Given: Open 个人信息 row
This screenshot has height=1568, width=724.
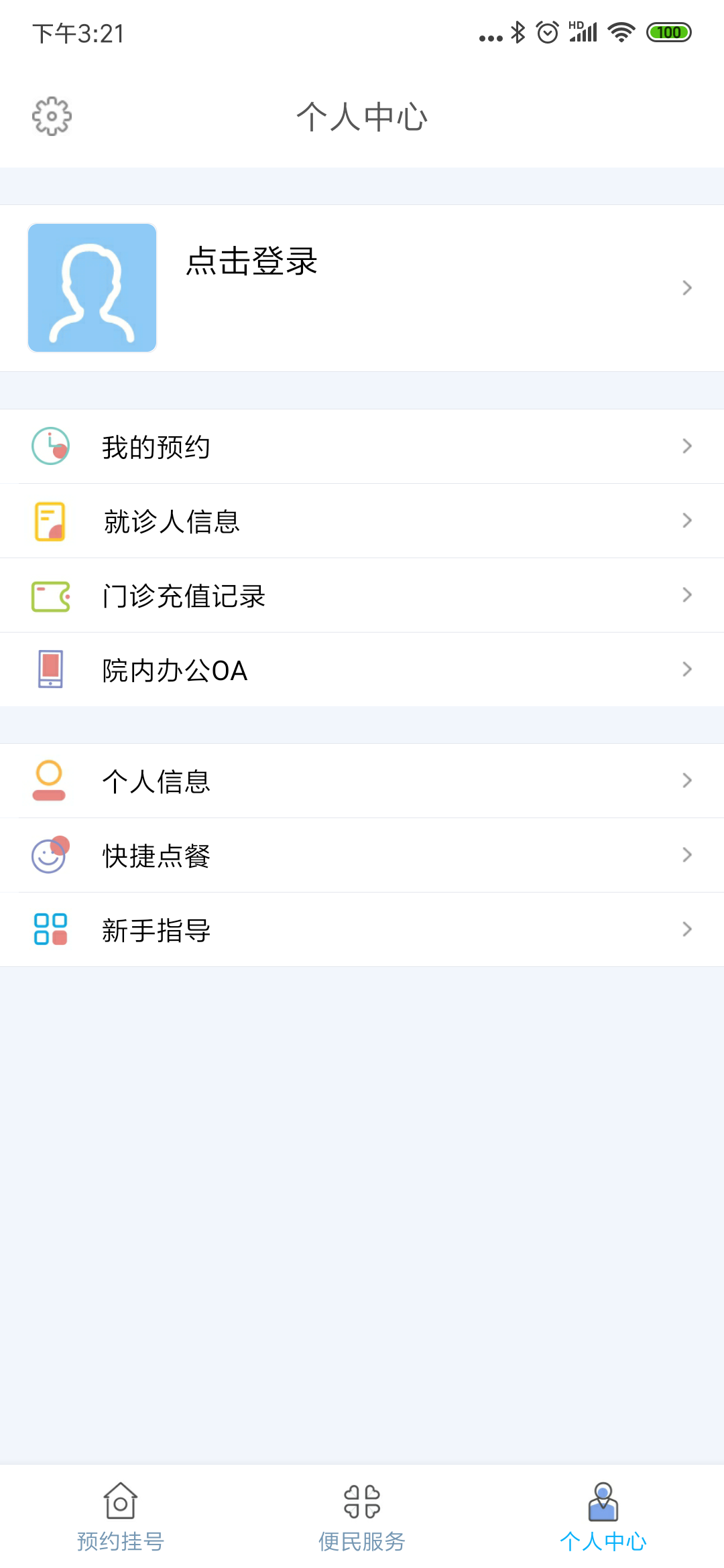Looking at the screenshot, I should click(362, 781).
